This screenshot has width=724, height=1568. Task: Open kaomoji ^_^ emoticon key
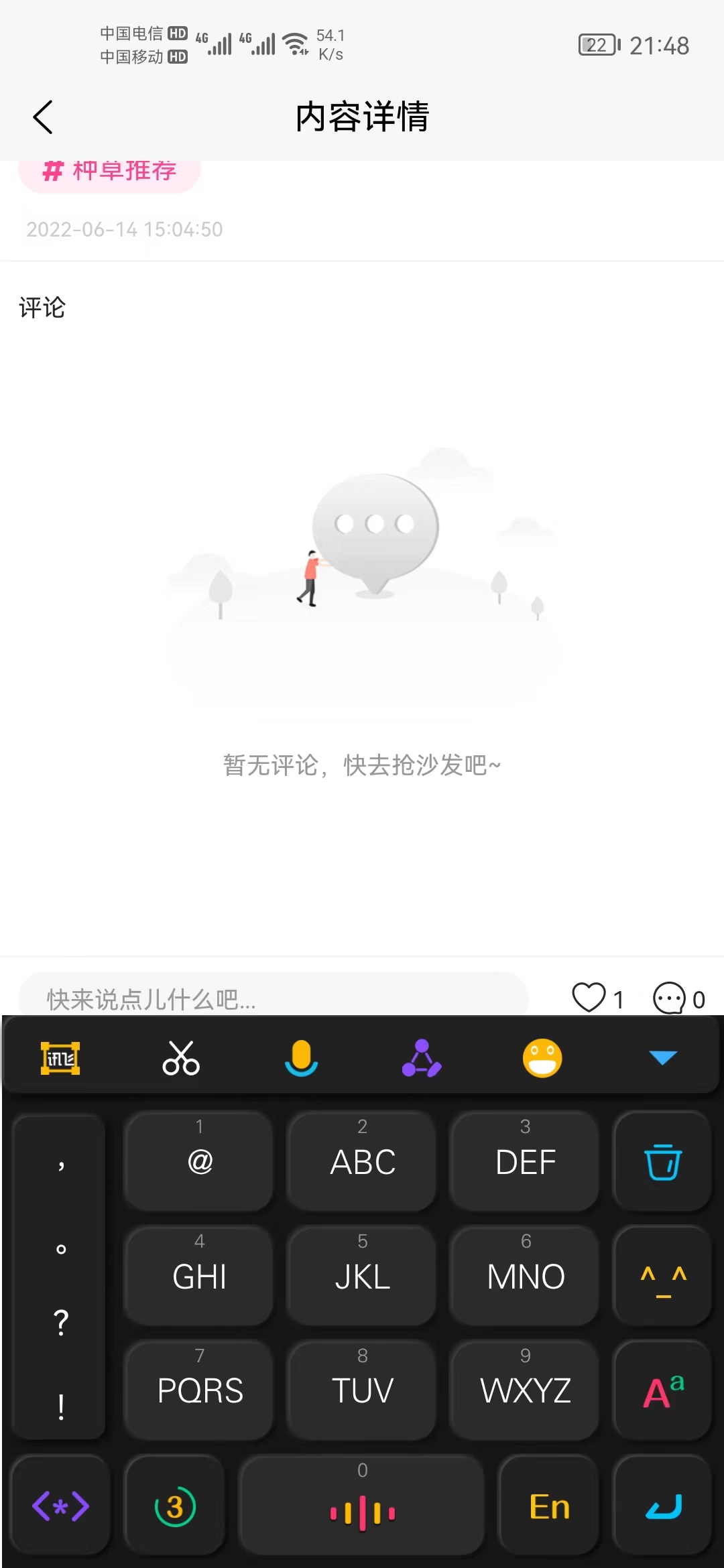(x=662, y=1276)
